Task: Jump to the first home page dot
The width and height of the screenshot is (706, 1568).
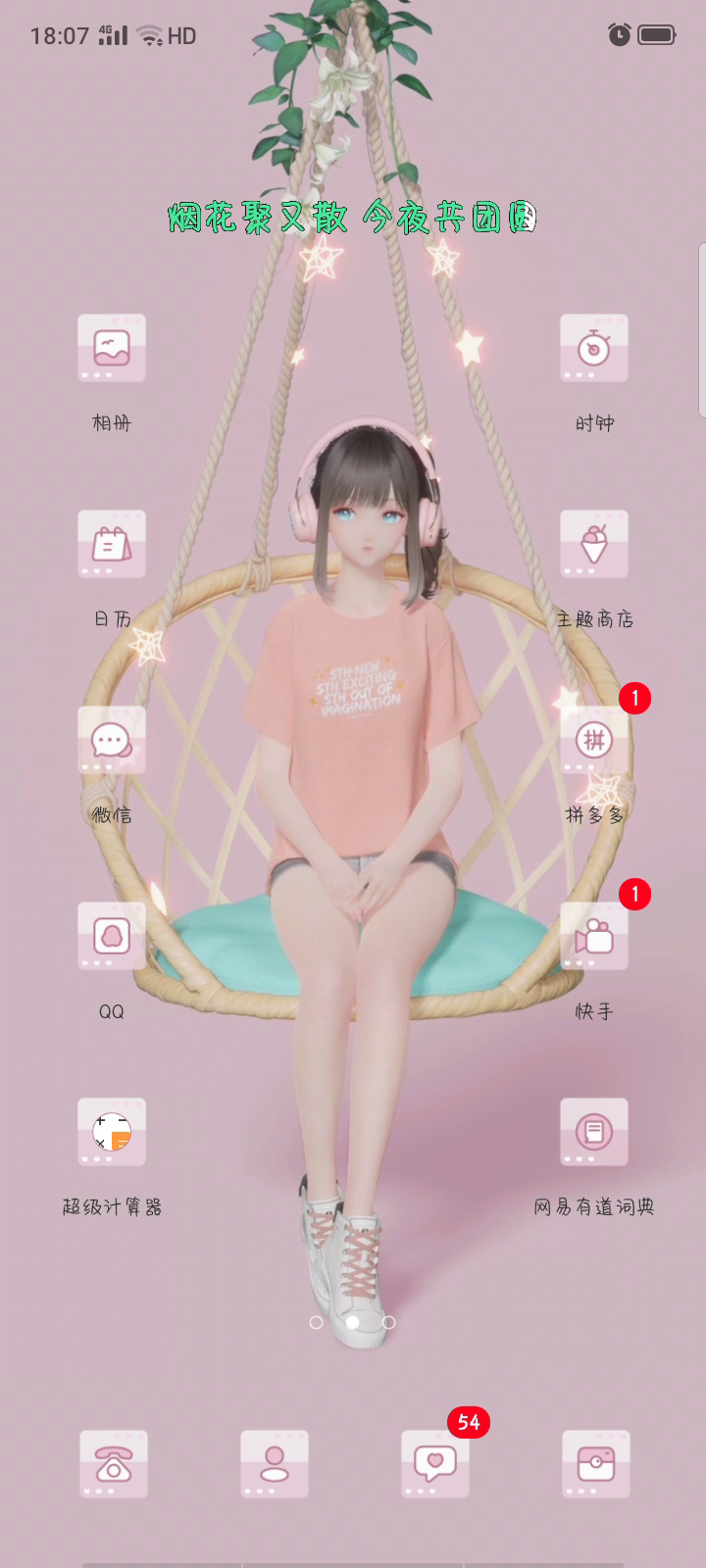Action: (316, 1322)
